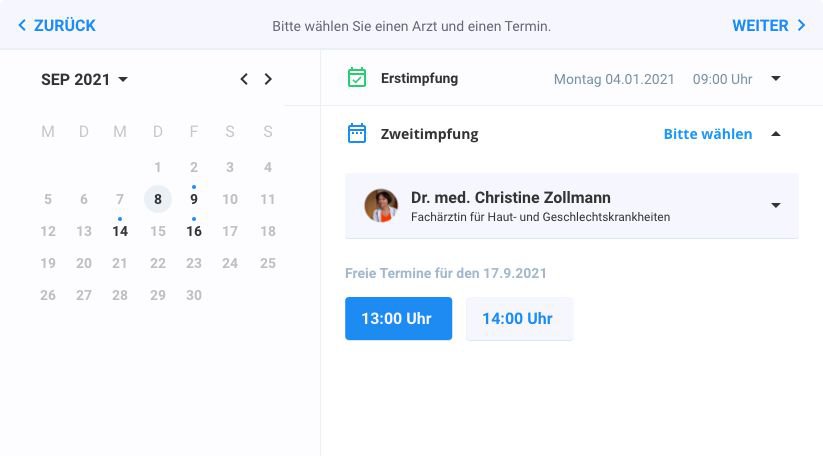The width and height of the screenshot is (823, 456).
Task: Go back with the Zurück button
Action: click(56, 25)
